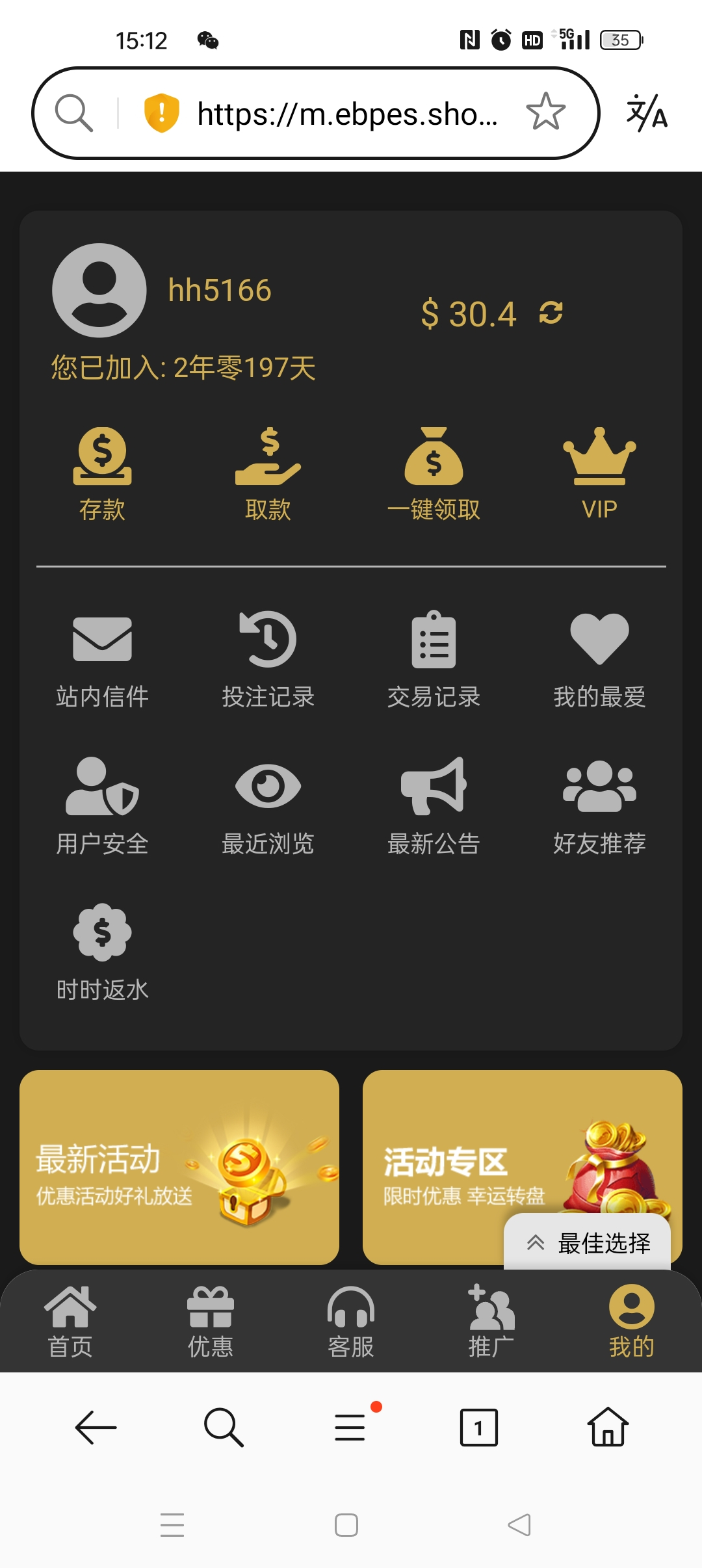Image resolution: width=702 pixels, height=1568 pixels.
Task: Open the 最新活动 promotions banner
Action: click(x=179, y=1167)
